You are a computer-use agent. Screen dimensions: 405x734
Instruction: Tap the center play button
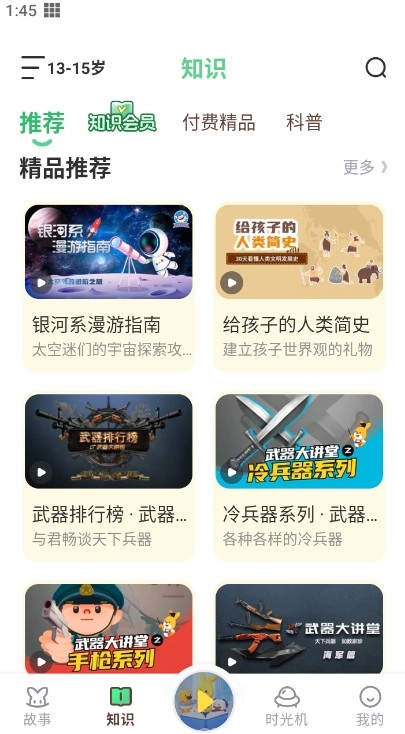(203, 701)
